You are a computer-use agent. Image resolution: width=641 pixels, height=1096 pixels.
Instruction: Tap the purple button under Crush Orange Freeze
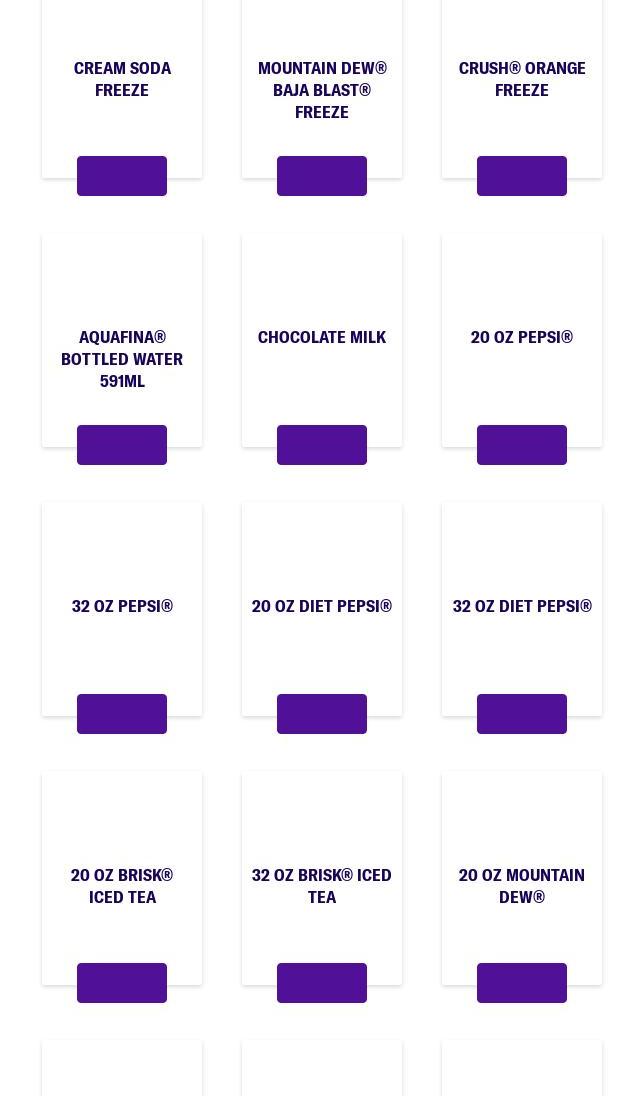click(522, 176)
